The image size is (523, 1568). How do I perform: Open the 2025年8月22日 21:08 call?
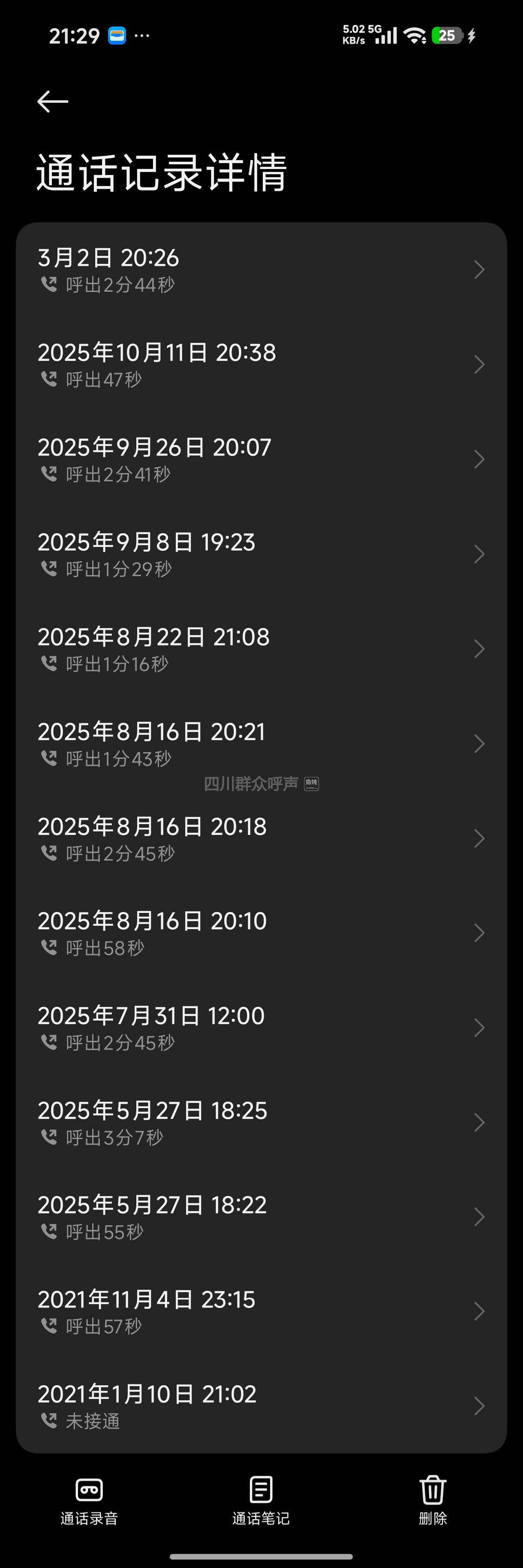click(x=261, y=650)
